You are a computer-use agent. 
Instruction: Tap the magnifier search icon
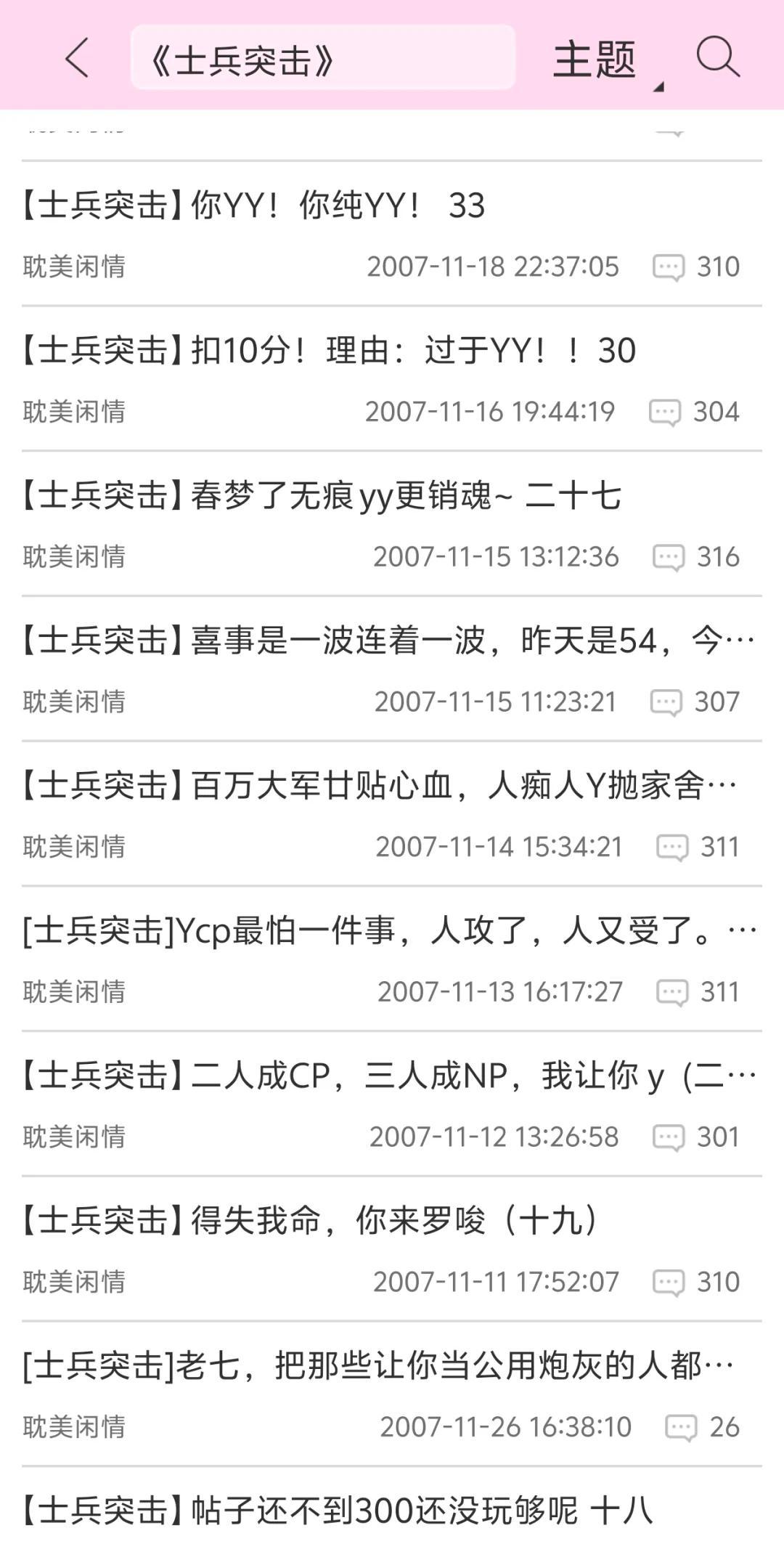pyautogui.click(x=717, y=57)
